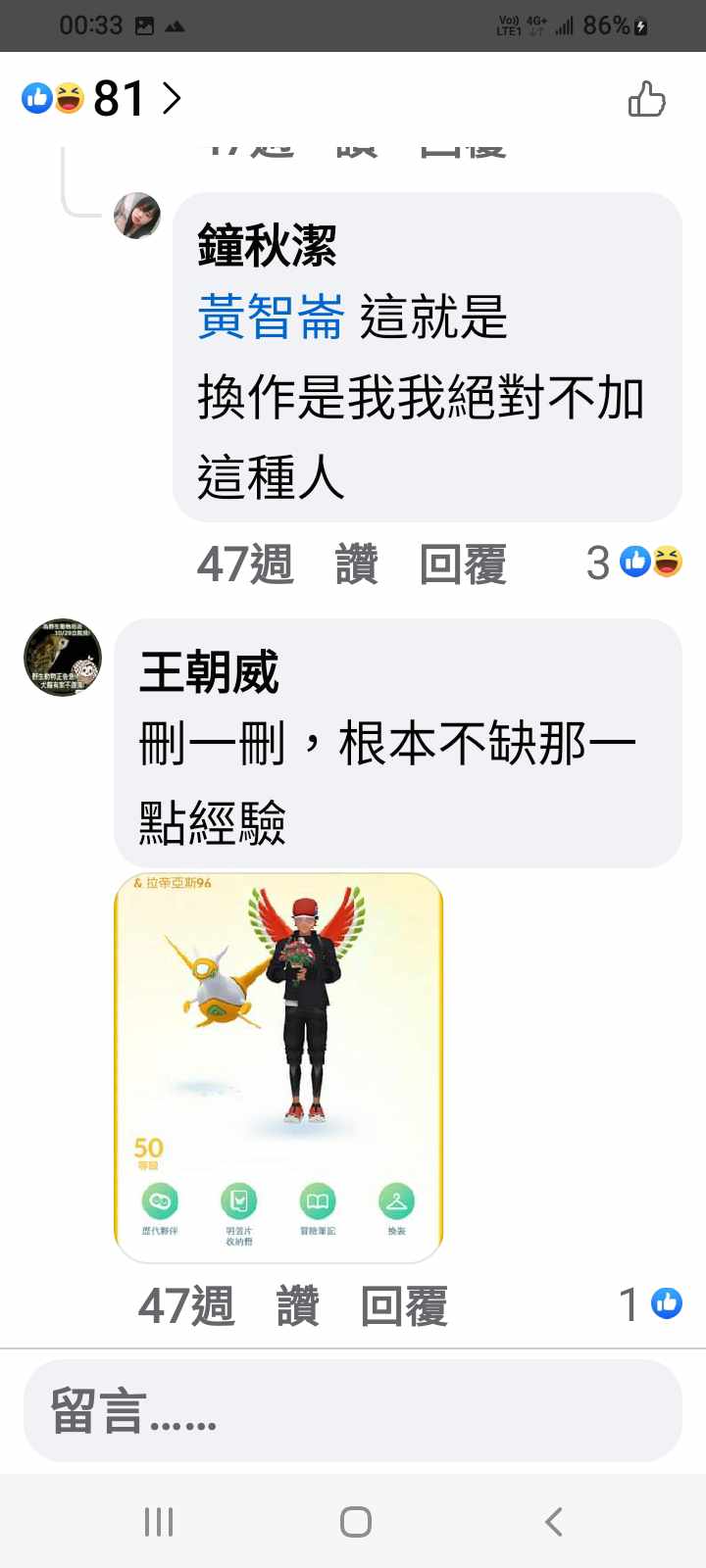Viewport: 706px width, 1568px height.
Task: Like the post with the thumbs-up icon
Action: 646,99
